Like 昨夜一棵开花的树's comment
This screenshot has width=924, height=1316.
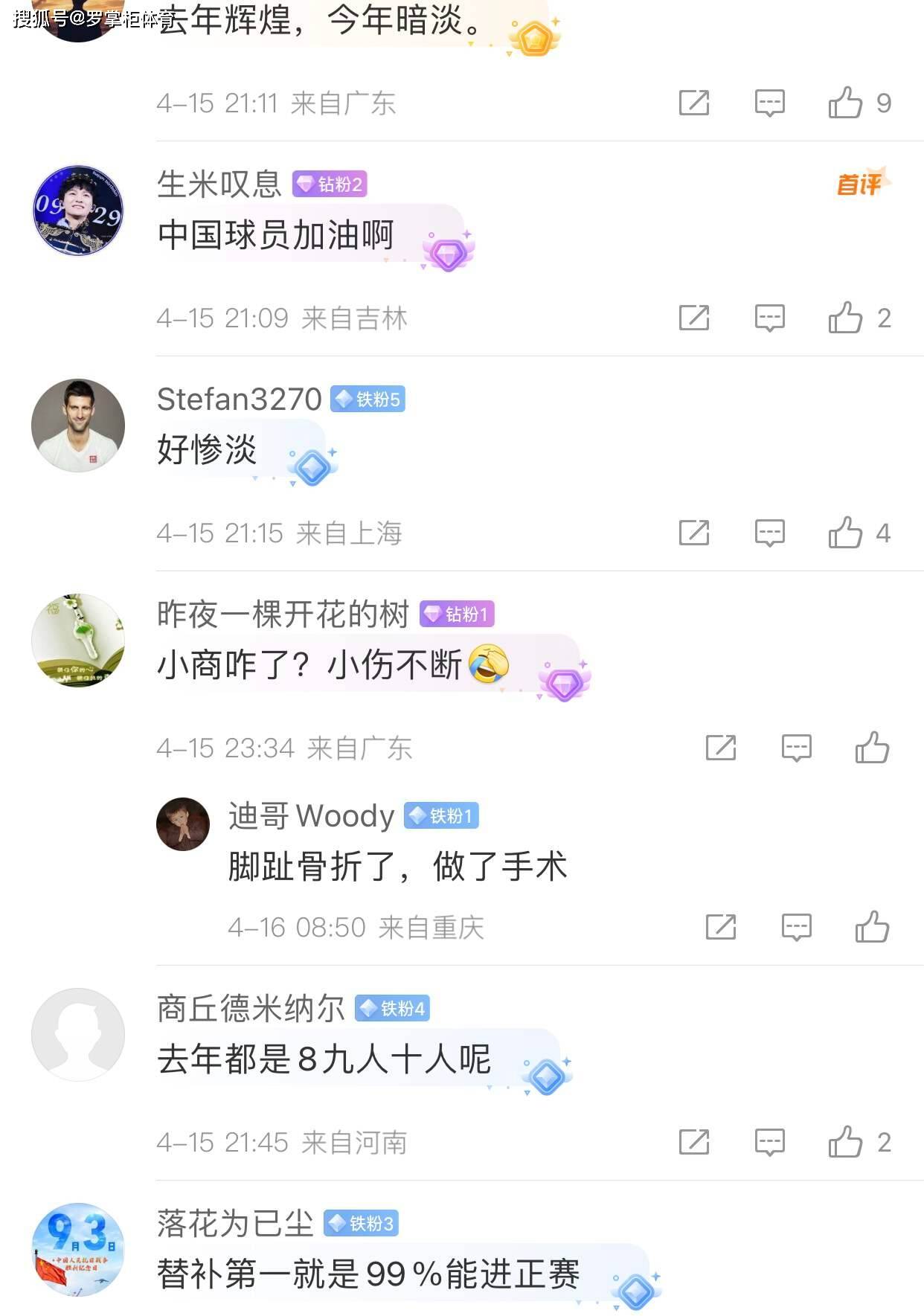click(x=872, y=748)
